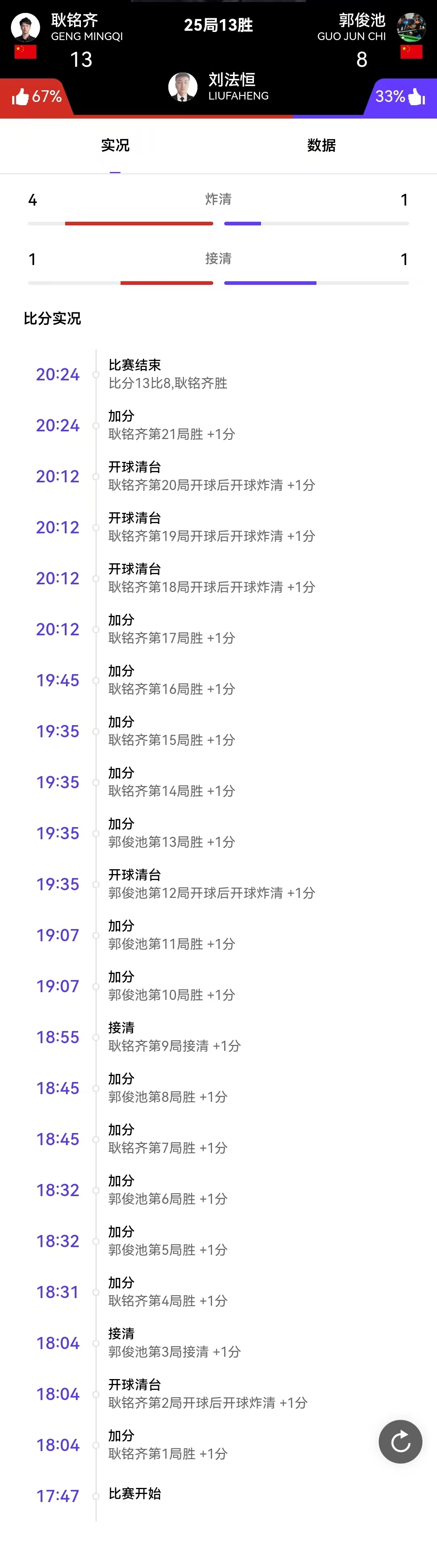Viewport: 437px width, 1568px height.
Task: Open 郭俊池's player avatar
Action: pyautogui.click(x=411, y=27)
